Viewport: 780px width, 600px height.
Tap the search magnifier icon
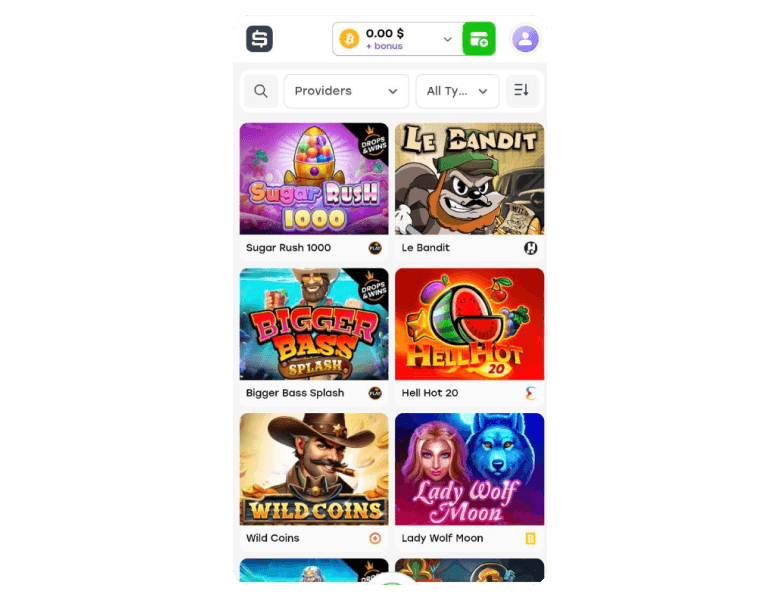click(261, 91)
